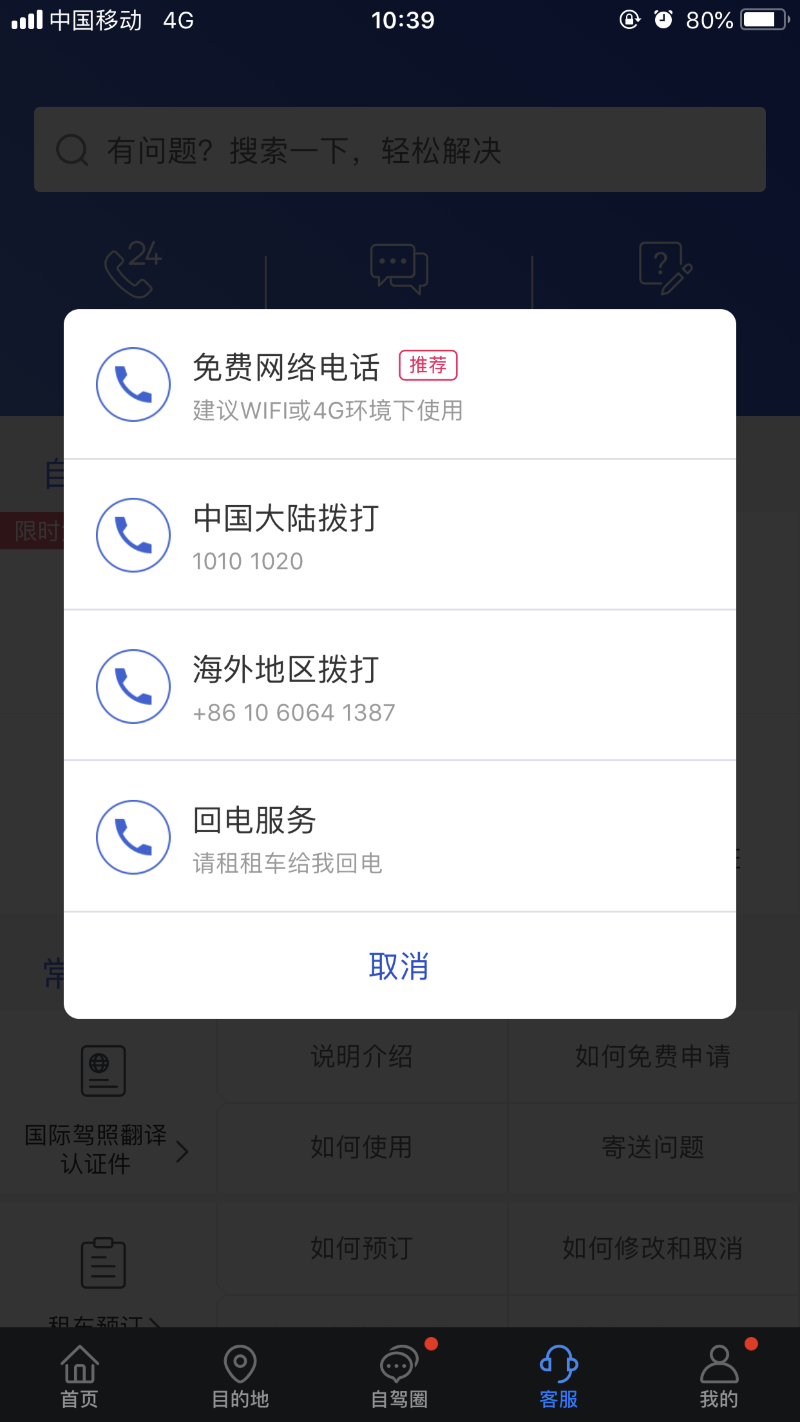The width and height of the screenshot is (800, 1422).
Task: Choose the overseas dialing number option
Action: (x=400, y=686)
